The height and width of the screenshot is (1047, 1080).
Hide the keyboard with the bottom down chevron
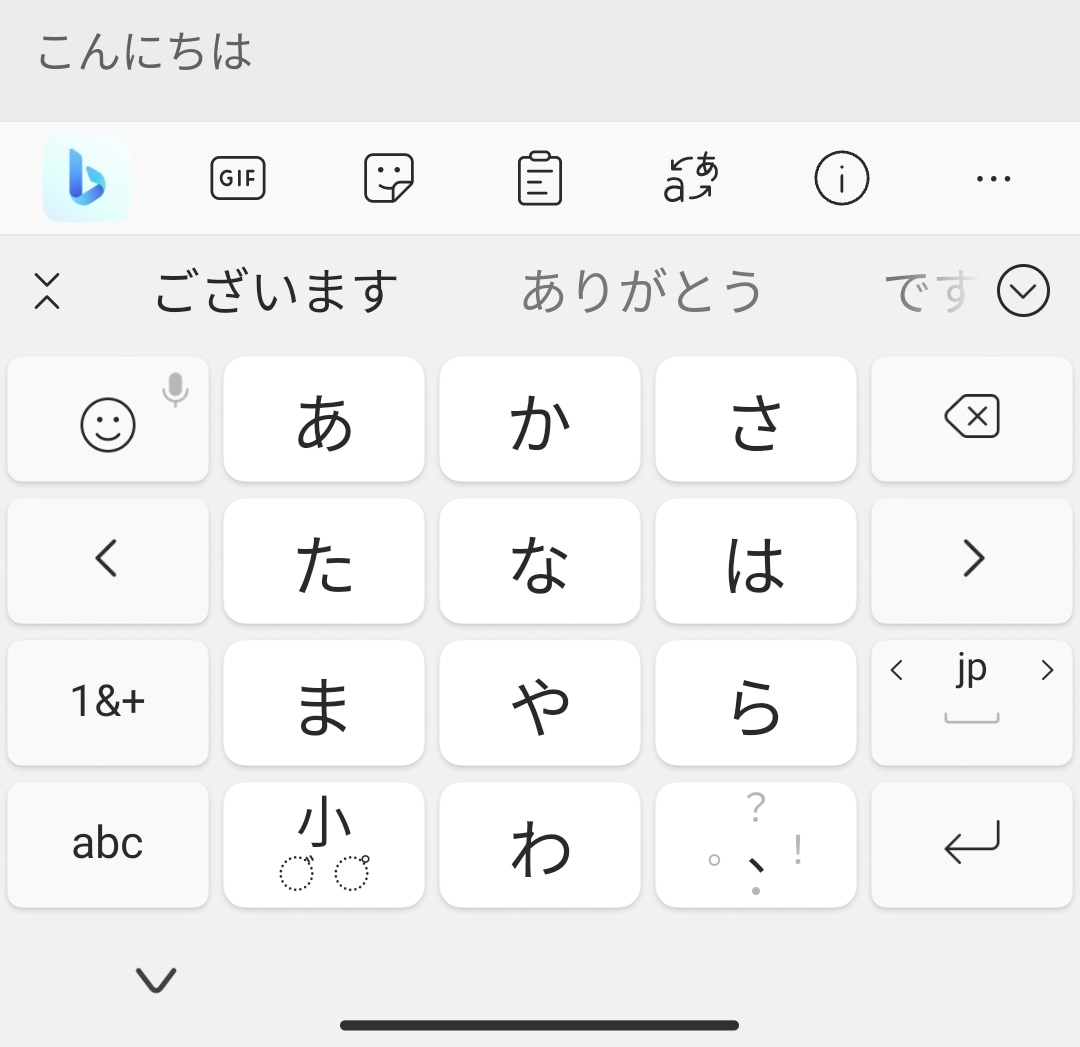tap(156, 979)
